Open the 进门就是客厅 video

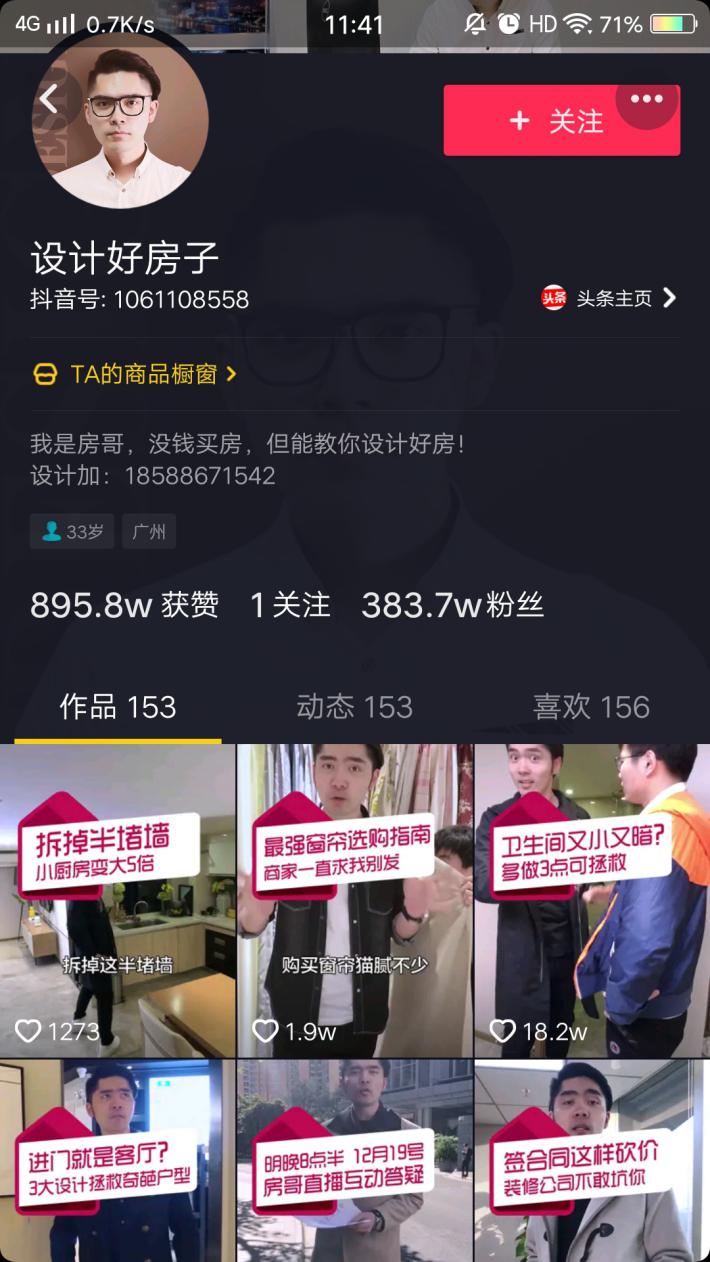pos(117,1160)
